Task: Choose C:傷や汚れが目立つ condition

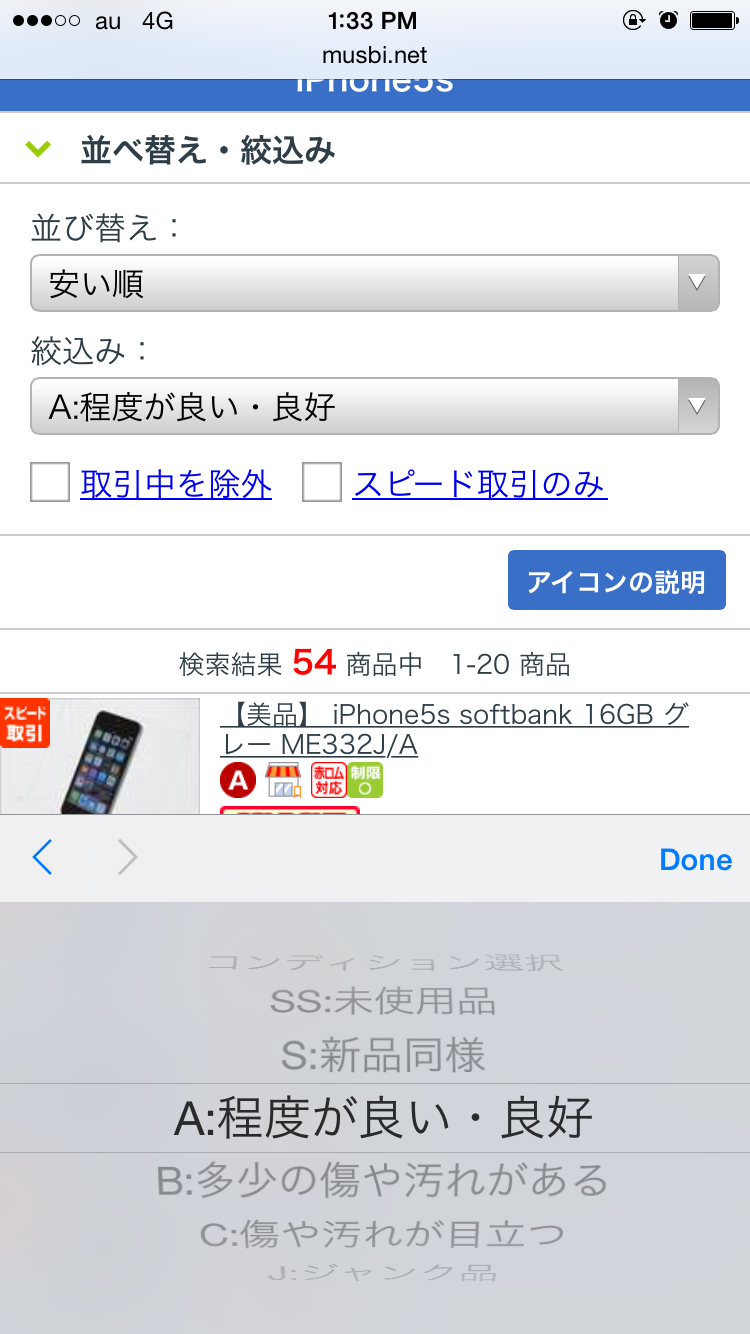Action: [x=383, y=1235]
